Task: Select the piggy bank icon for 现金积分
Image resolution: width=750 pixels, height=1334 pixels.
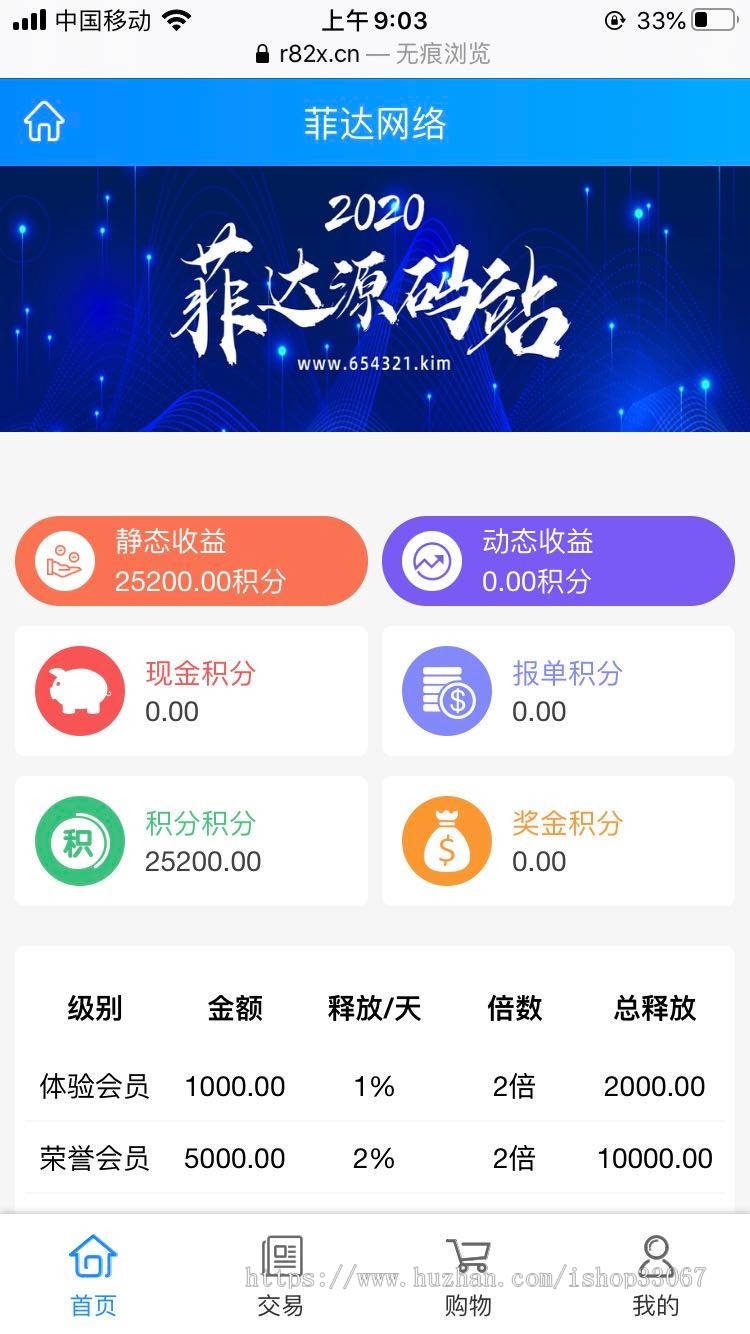Action: point(79,690)
